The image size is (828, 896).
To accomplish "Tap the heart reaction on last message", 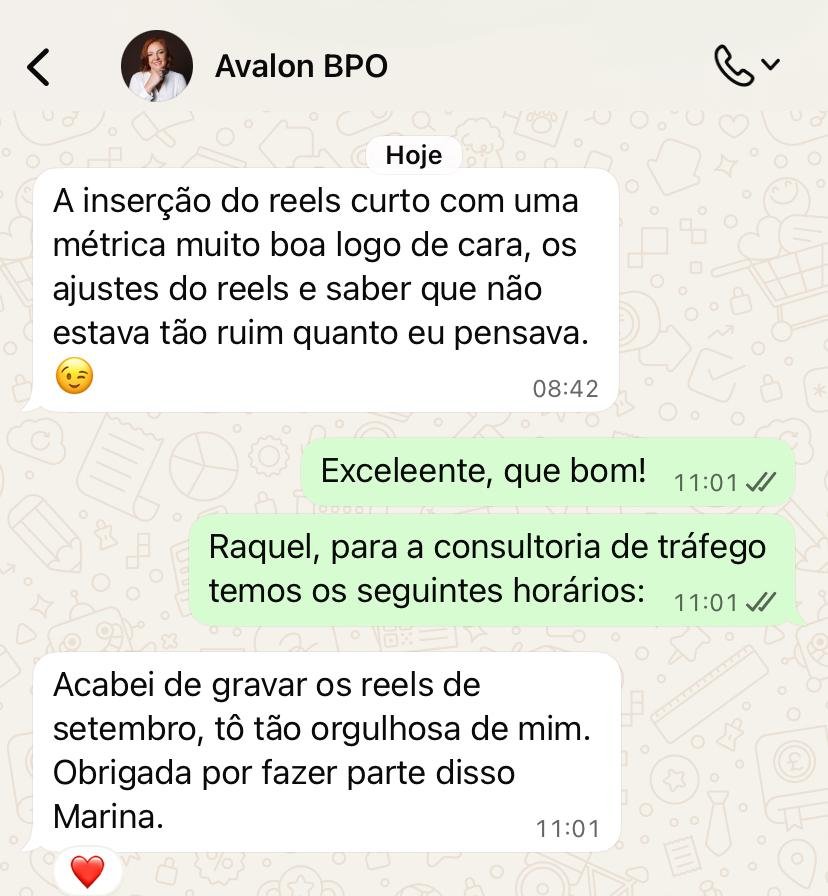I will coord(87,872).
